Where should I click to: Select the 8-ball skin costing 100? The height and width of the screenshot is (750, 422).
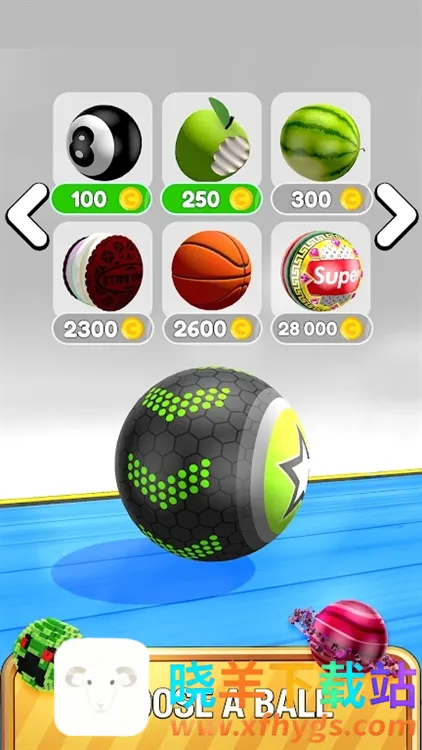tap(102, 153)
